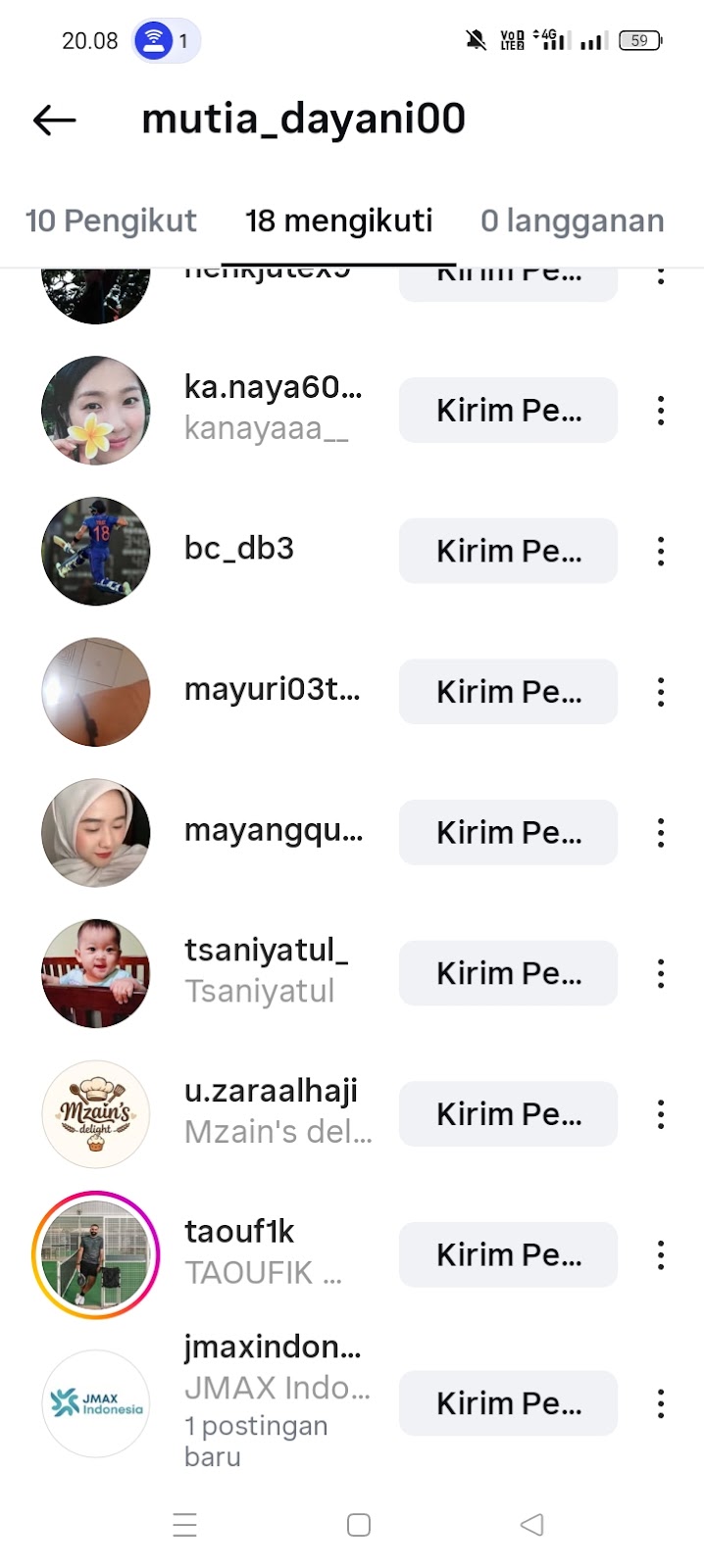Open more options for bc_db3

pos(661,551)
